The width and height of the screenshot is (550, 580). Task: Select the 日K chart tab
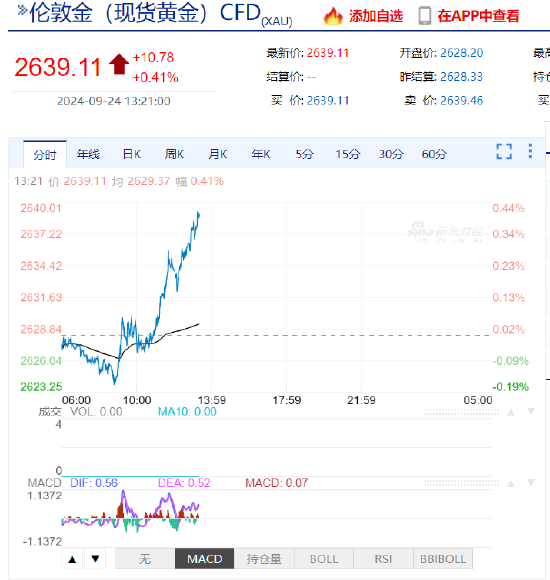coord(132,154)
